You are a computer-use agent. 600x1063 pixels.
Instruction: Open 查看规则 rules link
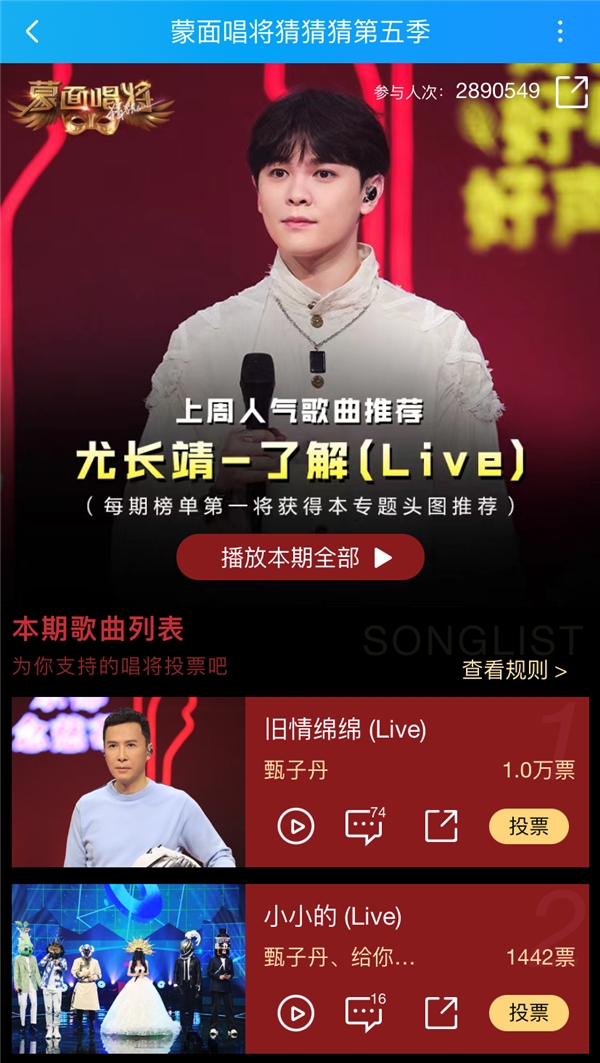514,670
